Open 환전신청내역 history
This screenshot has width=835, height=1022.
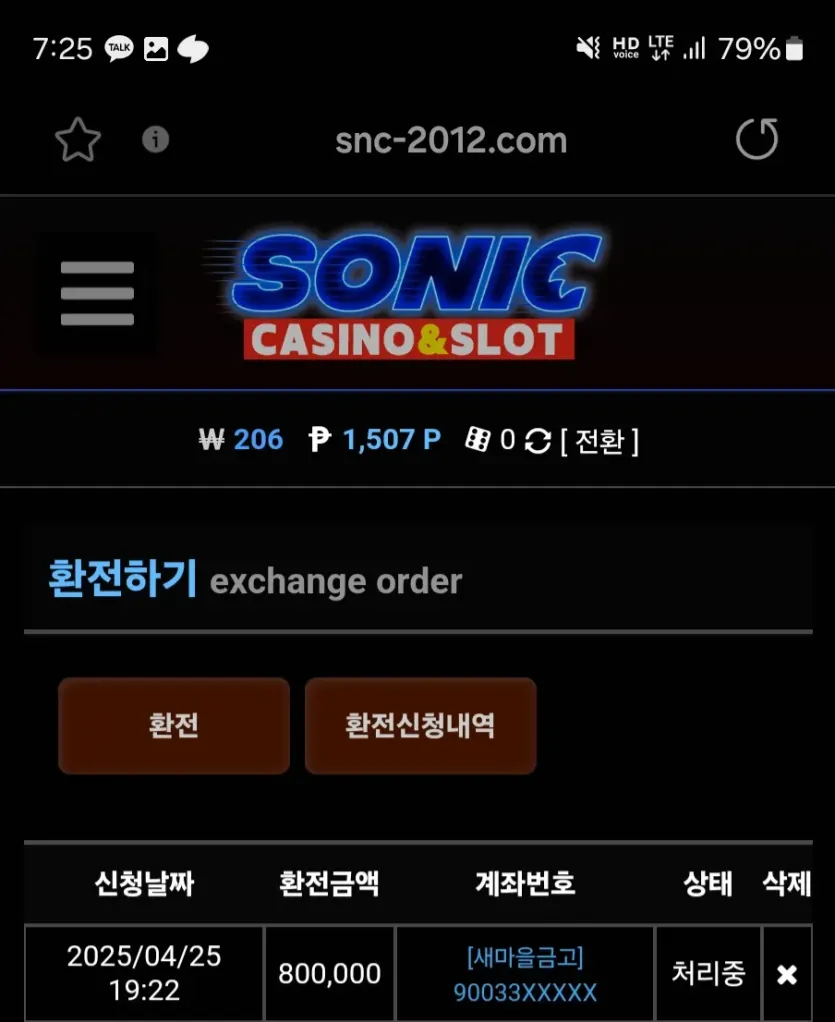420,726
